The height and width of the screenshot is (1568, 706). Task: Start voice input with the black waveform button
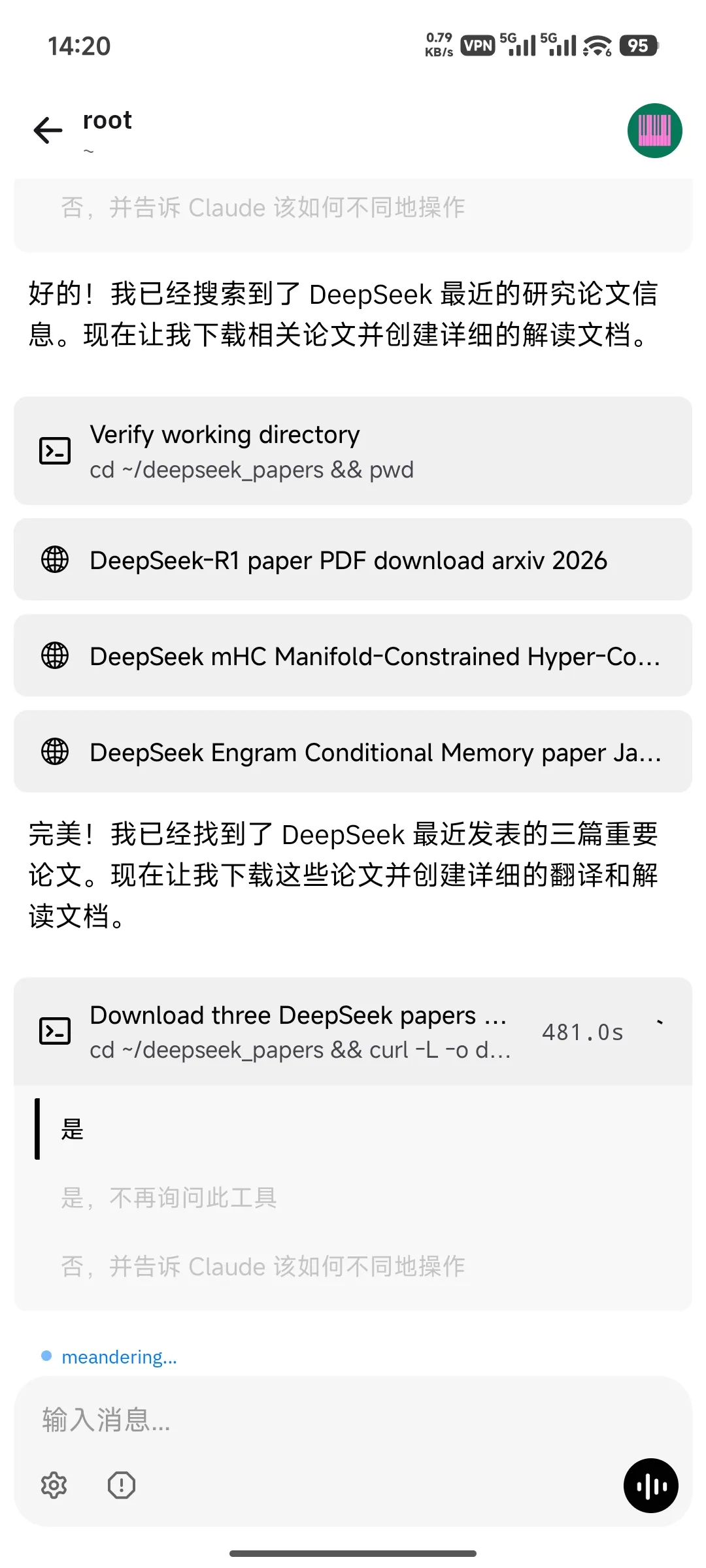650,1486
